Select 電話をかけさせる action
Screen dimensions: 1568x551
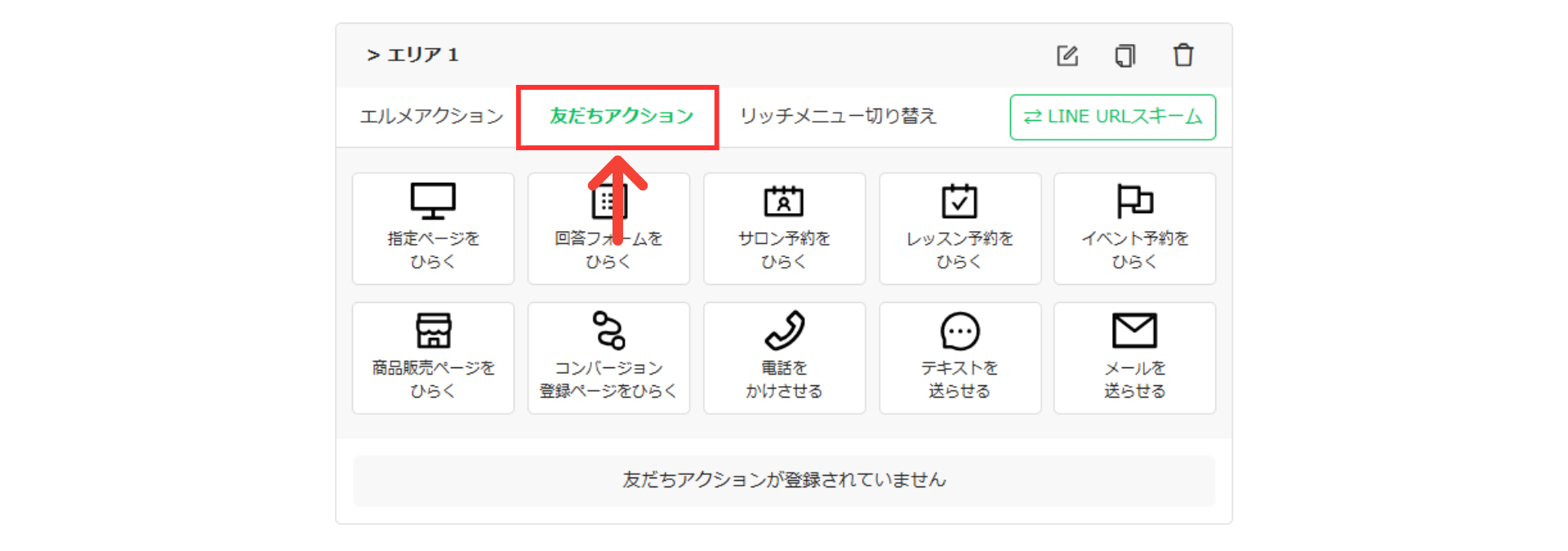[x=784, y=358]
